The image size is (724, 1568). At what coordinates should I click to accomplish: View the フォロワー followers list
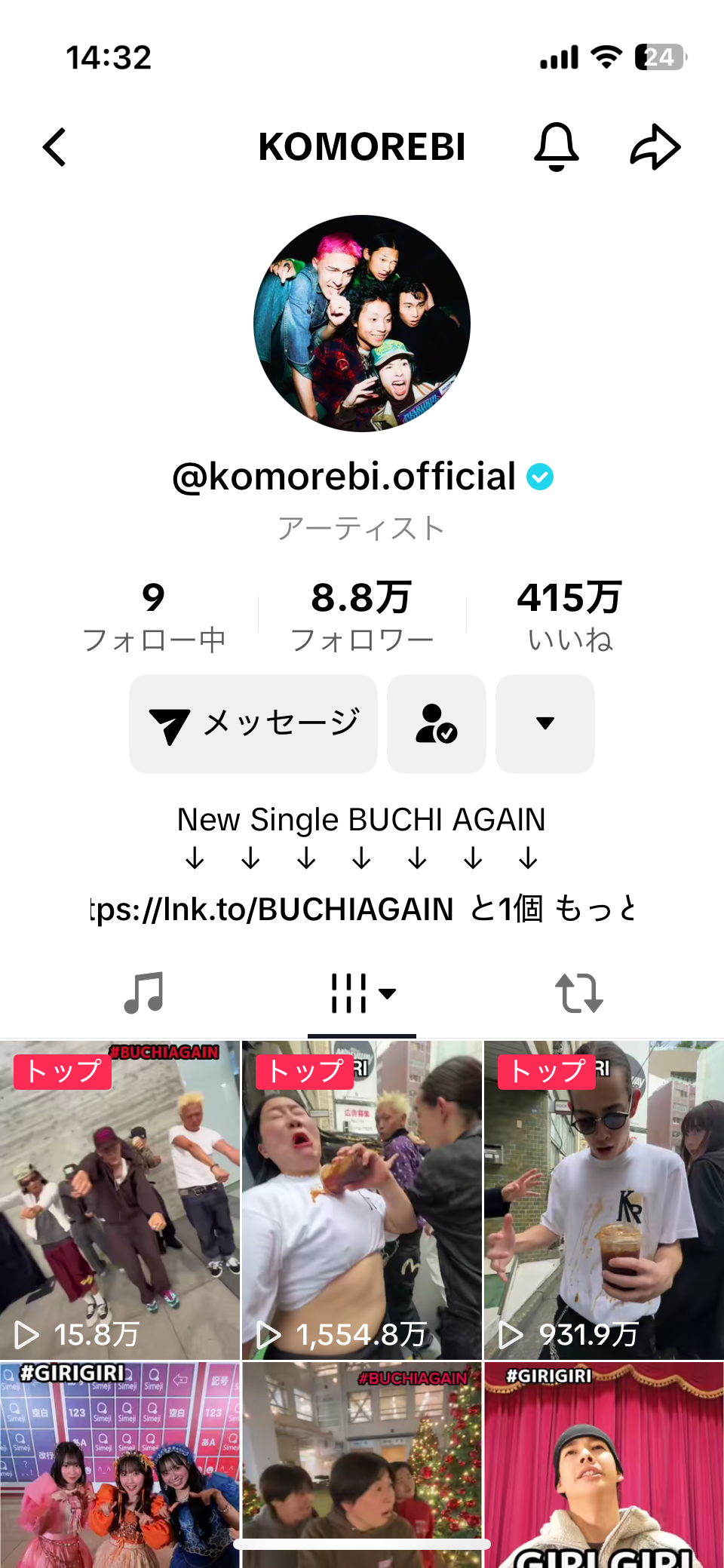click(x=362, y=616)
